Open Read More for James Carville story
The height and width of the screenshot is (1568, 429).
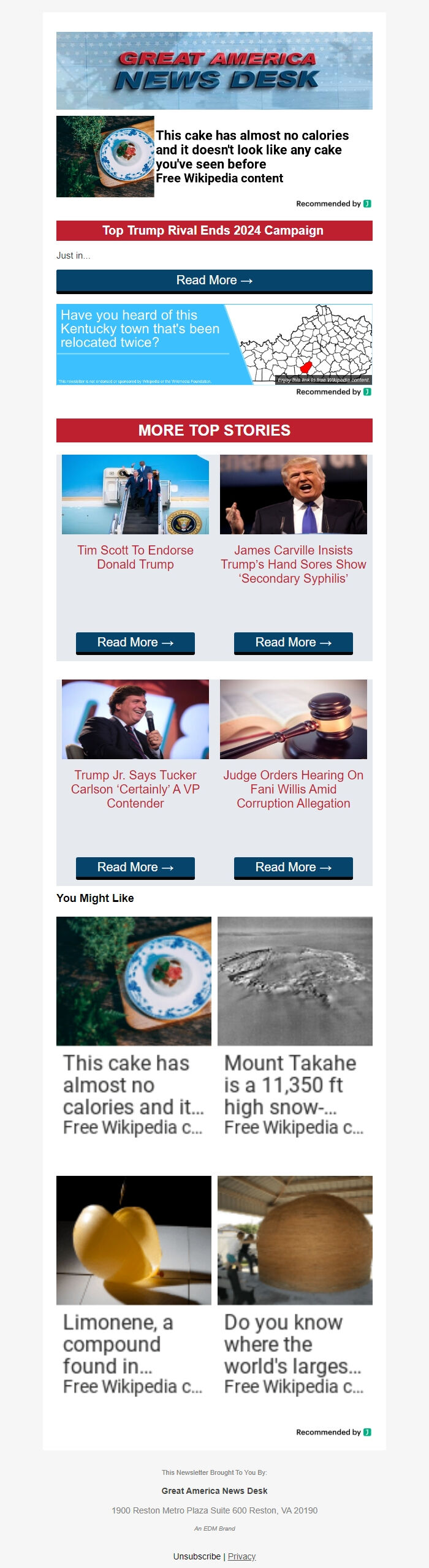click(293, 643)
